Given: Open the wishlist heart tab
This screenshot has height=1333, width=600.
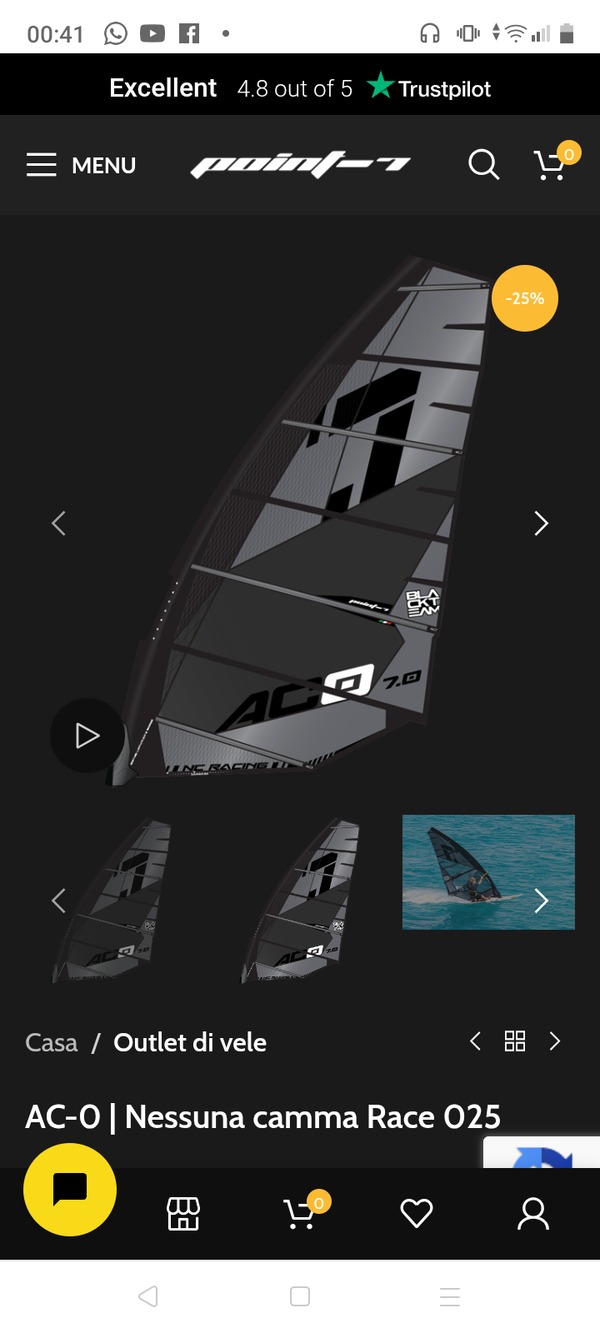Looking at the screenshot, I should (x=416, y=1214).
